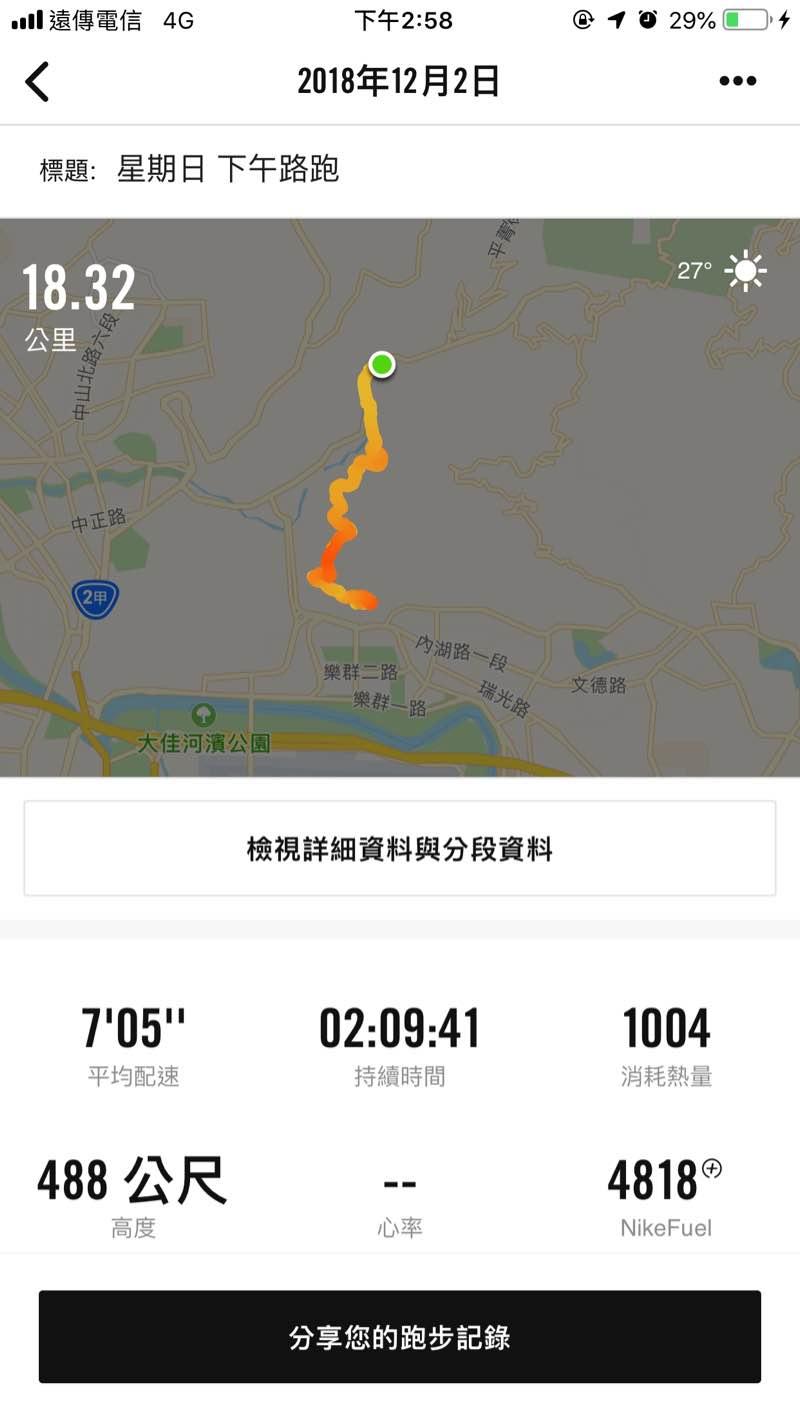This screenshot has height=1423, width=800.
Task: Tap 檢視詳細資料與分段資料 button
Action: coord(400,849)
